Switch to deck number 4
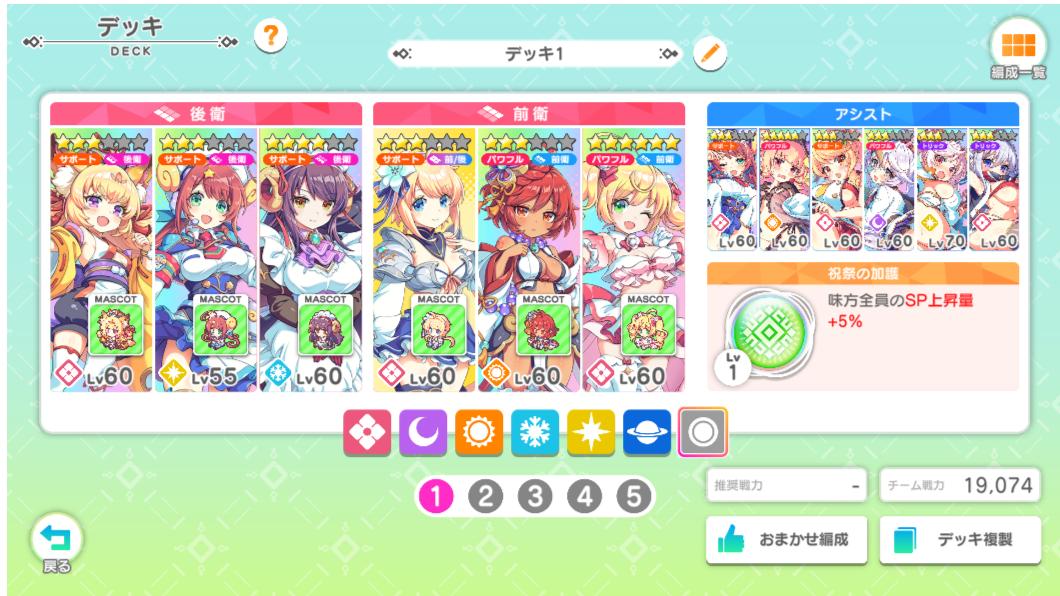This screenshot has width=1060, height=596. [x=584, y=496]
